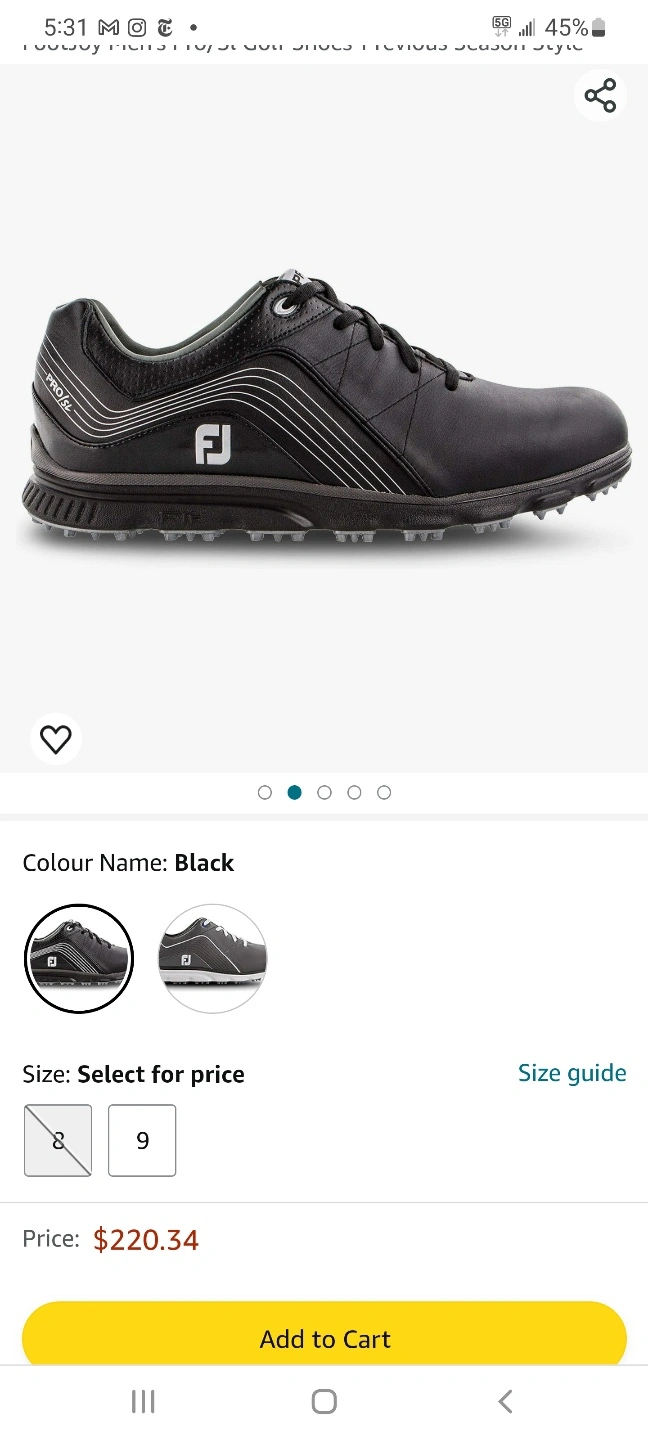
Task: Go back using system back button
Action: pos(505,1401)
